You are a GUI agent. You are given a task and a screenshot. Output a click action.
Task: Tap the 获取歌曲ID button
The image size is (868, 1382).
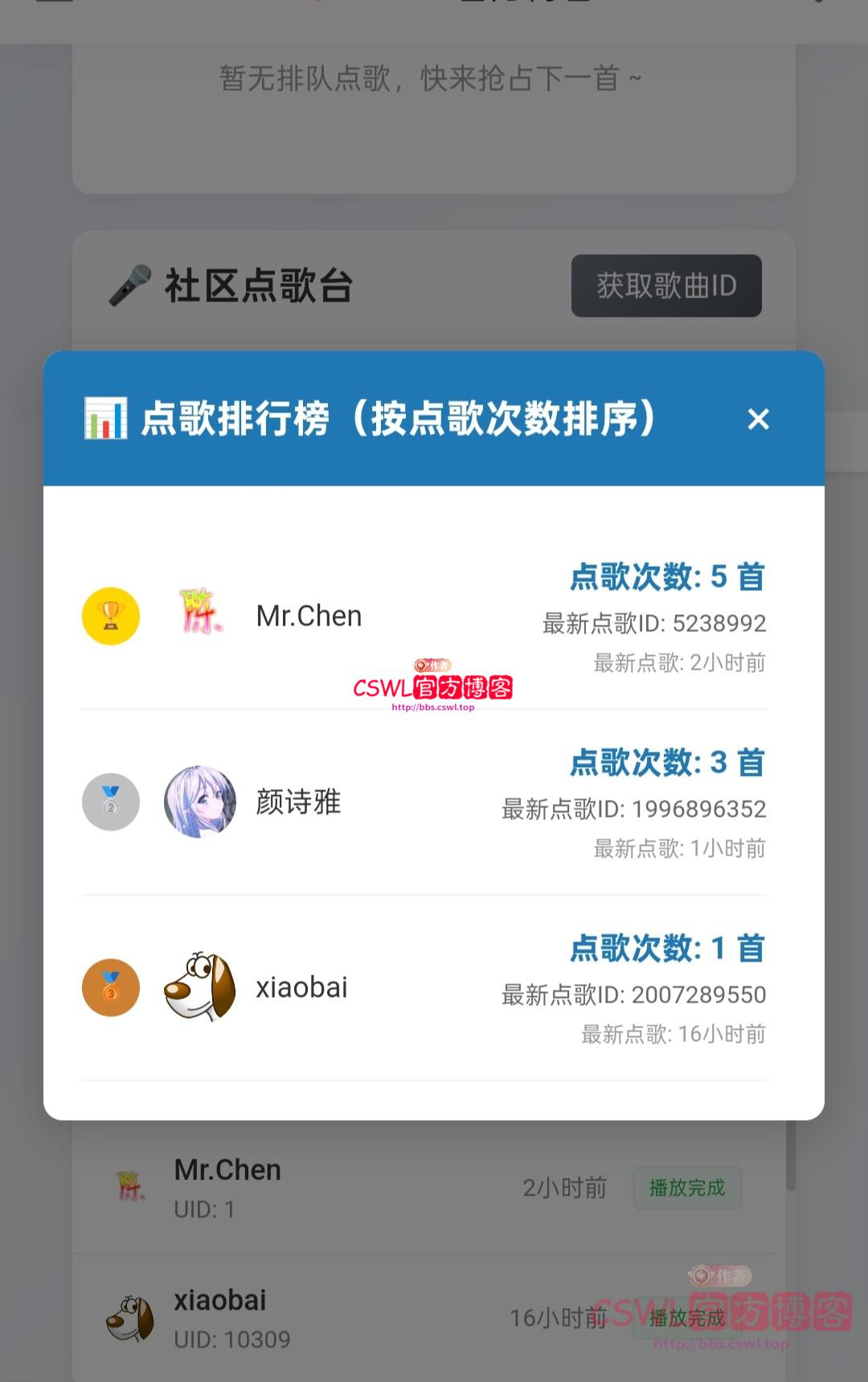pyautogui.click(x=666, y=285)
